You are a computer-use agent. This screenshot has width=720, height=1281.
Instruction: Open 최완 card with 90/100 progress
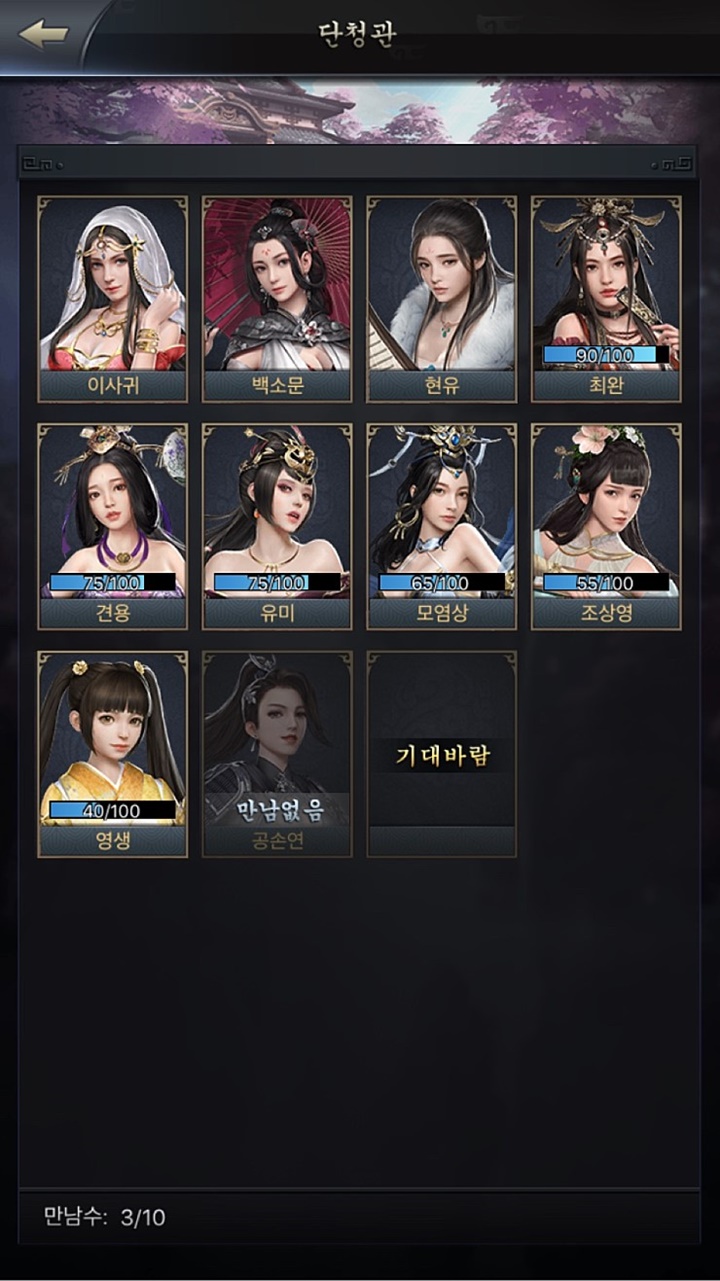tap(605, 298)
